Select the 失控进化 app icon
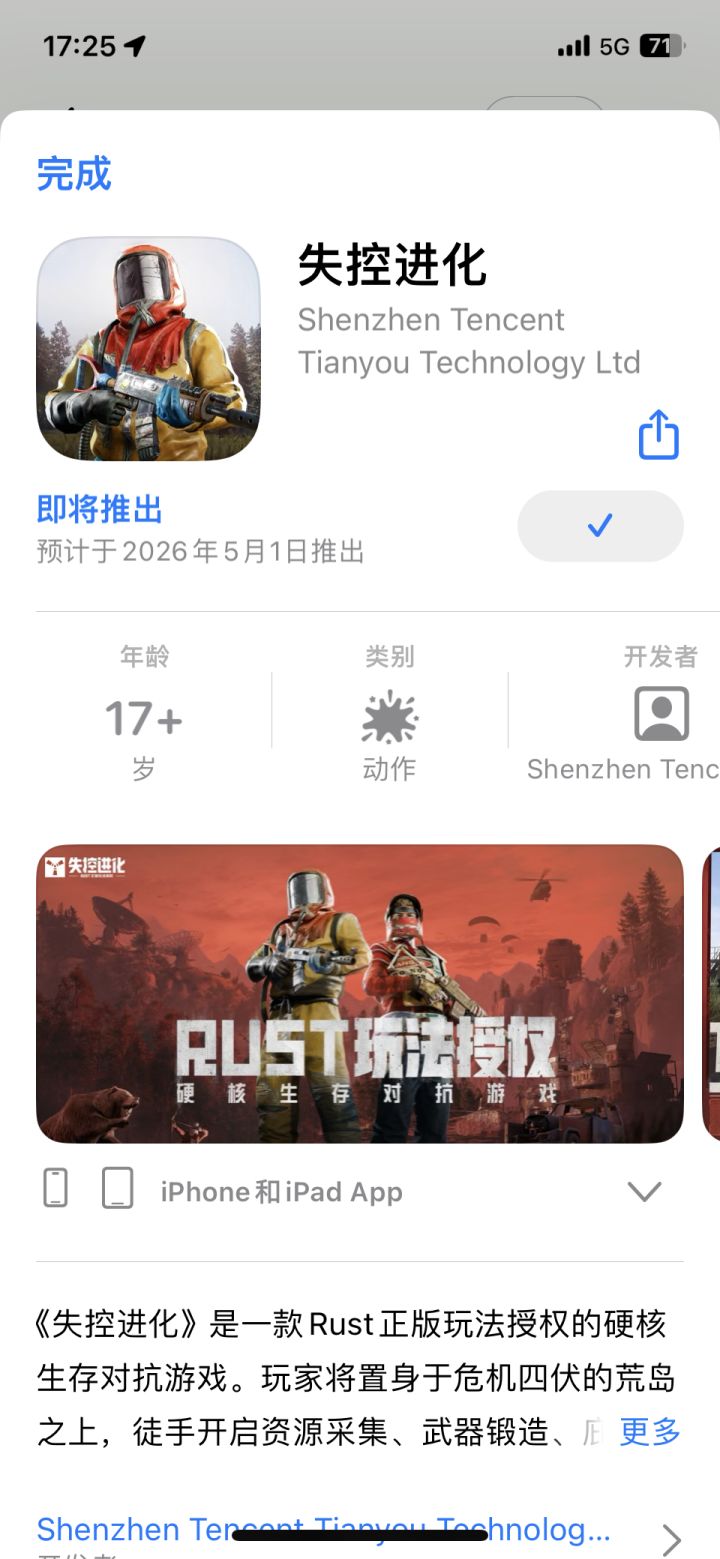The width and height of the screenshot is (720, 1559). click(x=147, y=350)
